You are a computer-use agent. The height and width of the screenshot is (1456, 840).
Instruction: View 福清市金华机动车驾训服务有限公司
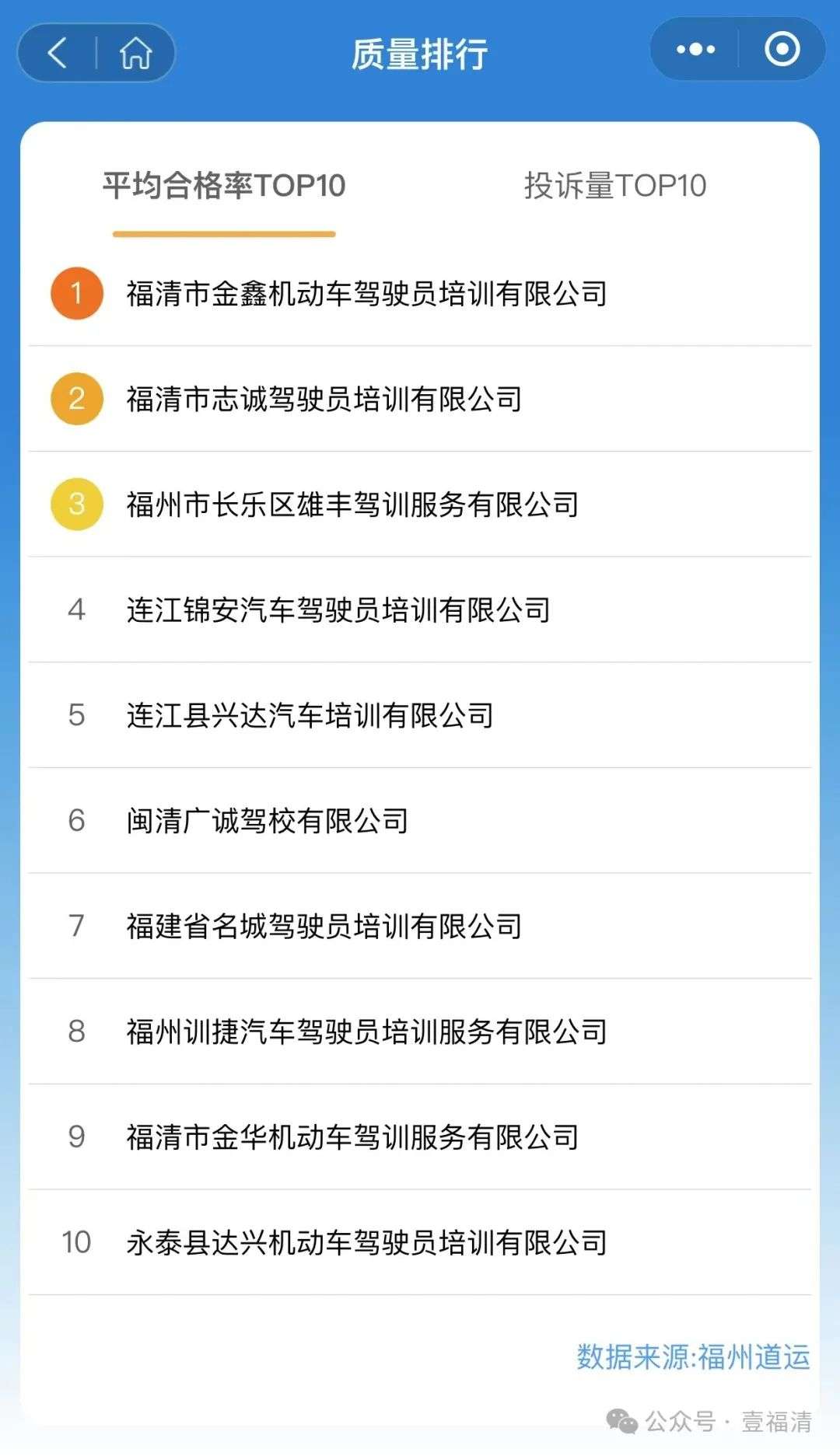[x=352, y=1137]
